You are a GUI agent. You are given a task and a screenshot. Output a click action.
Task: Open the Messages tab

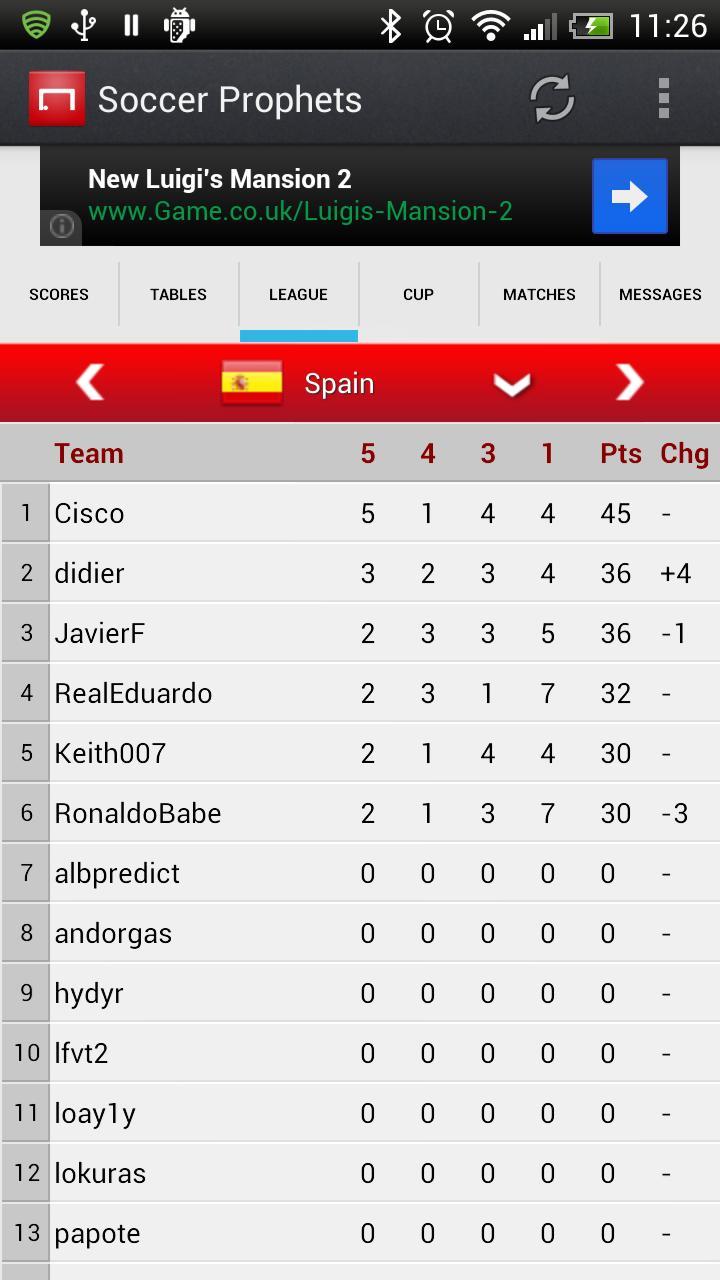[660, 294]
